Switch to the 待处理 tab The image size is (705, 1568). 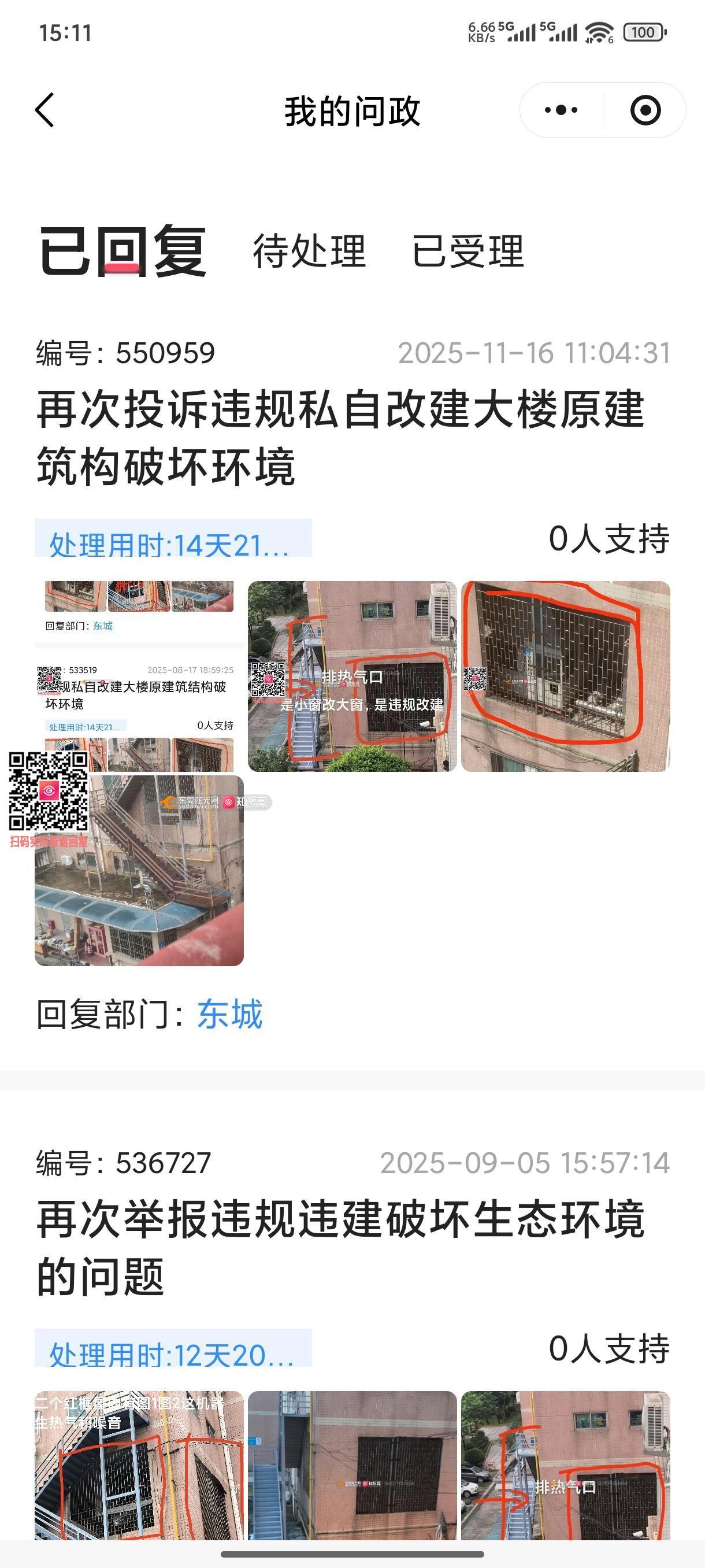(x=309, y=251)
